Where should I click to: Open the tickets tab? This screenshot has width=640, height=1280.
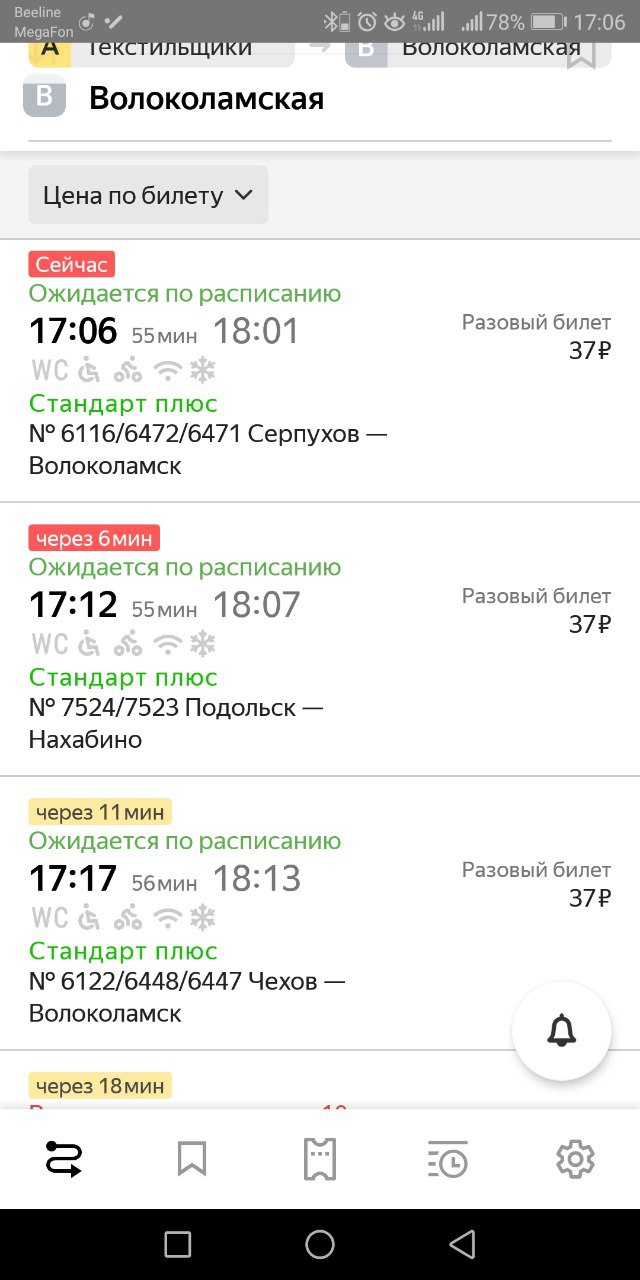click(x=320, y=1159)
